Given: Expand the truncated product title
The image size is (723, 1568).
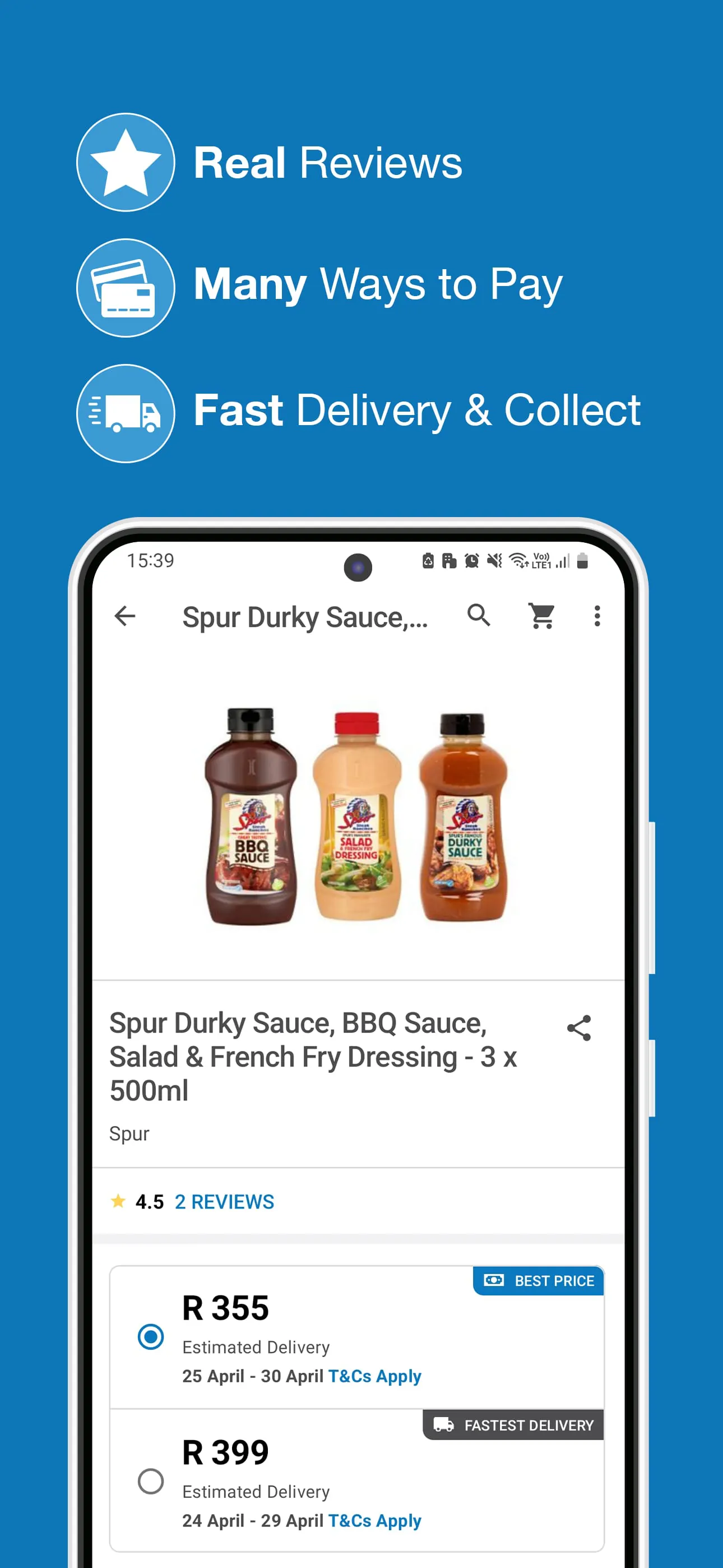Looking at the screenshot, I should point(304,617).
